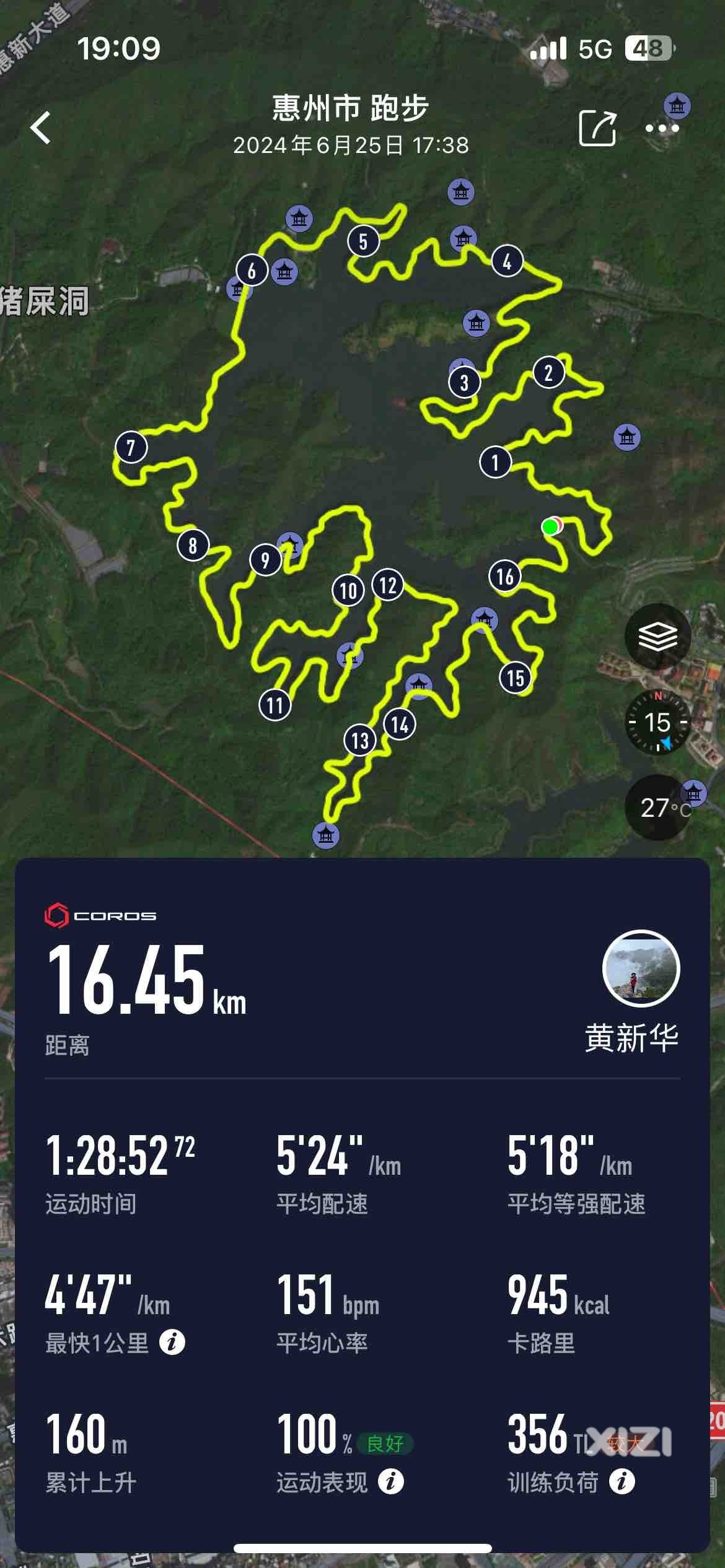Open info about training load

pyautogui.click(x=622, y=1482)
